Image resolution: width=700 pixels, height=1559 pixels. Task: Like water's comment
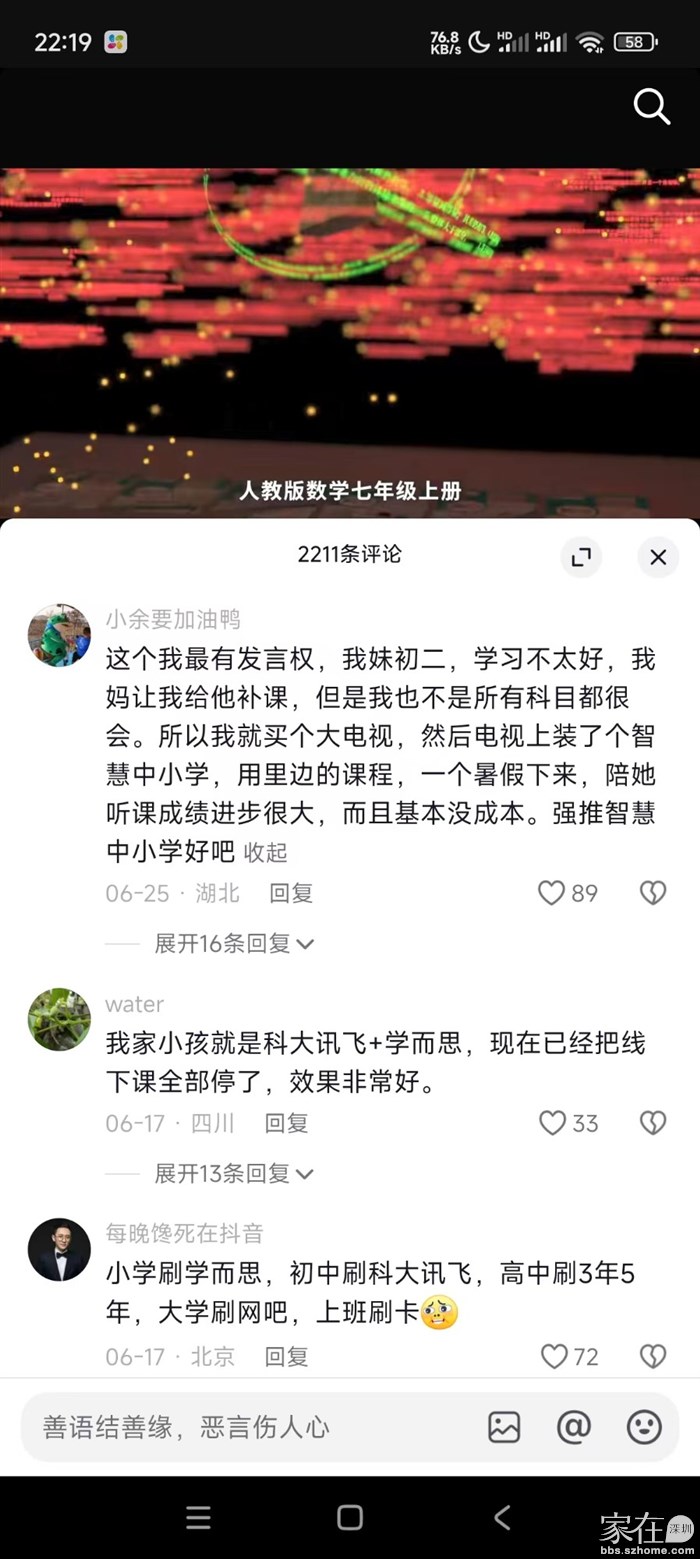(553, 1123)
